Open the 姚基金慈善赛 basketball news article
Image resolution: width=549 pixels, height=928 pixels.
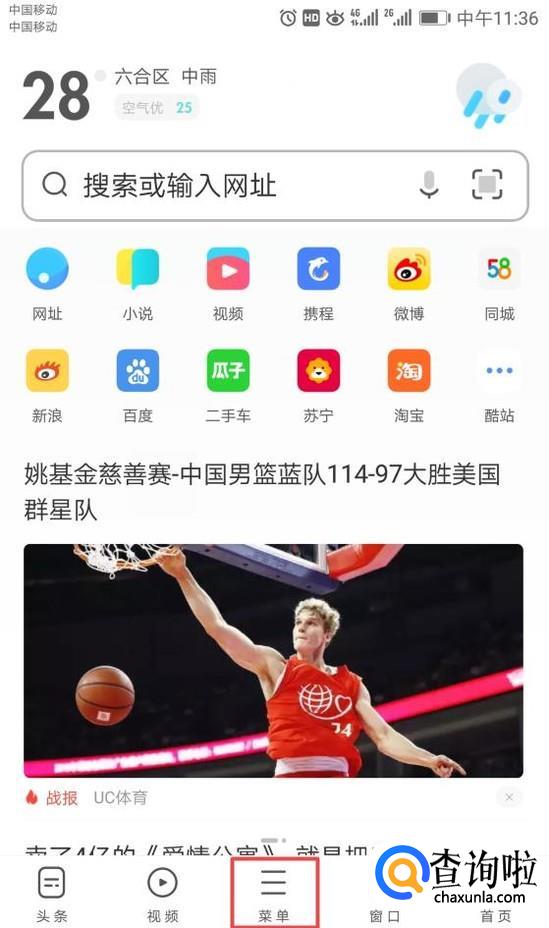click(262, 492)
